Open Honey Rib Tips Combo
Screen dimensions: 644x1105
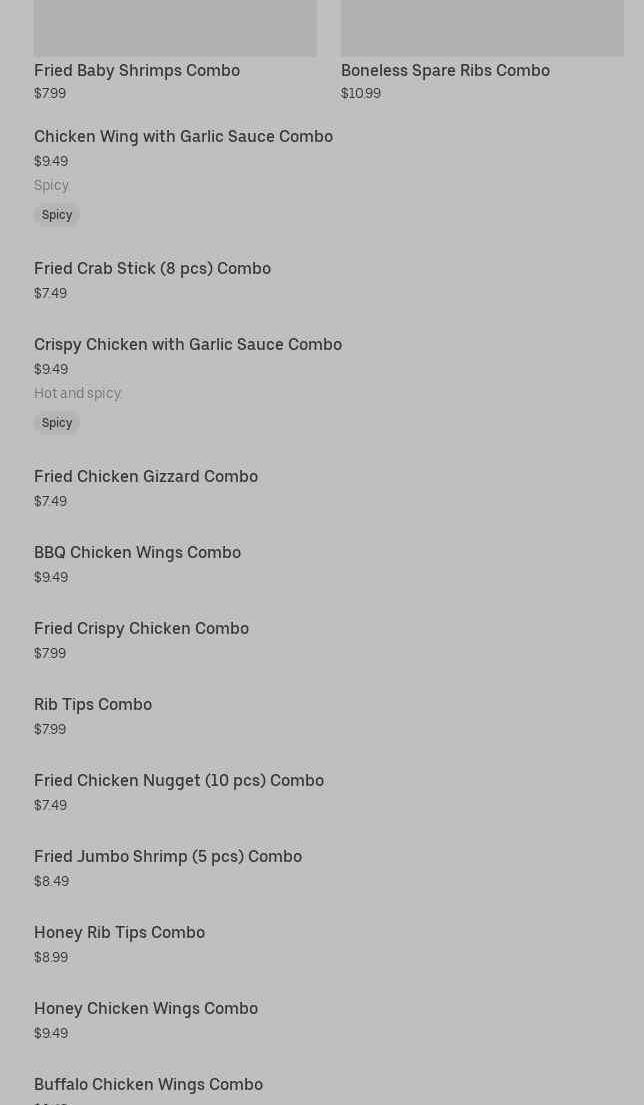119,933
